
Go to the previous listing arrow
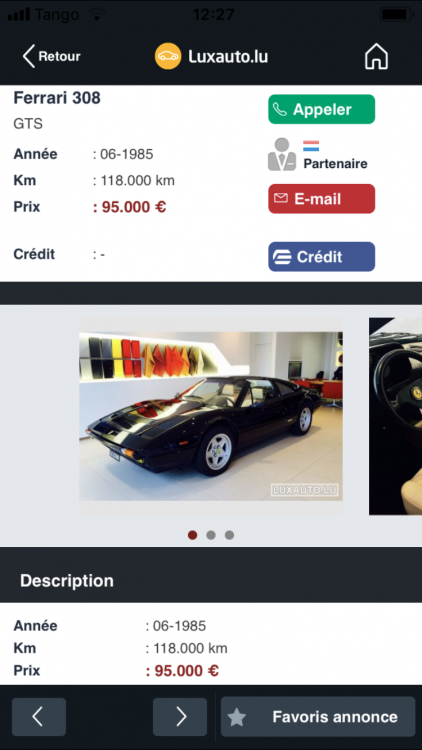pyautogui.click(x=39, y=717)
